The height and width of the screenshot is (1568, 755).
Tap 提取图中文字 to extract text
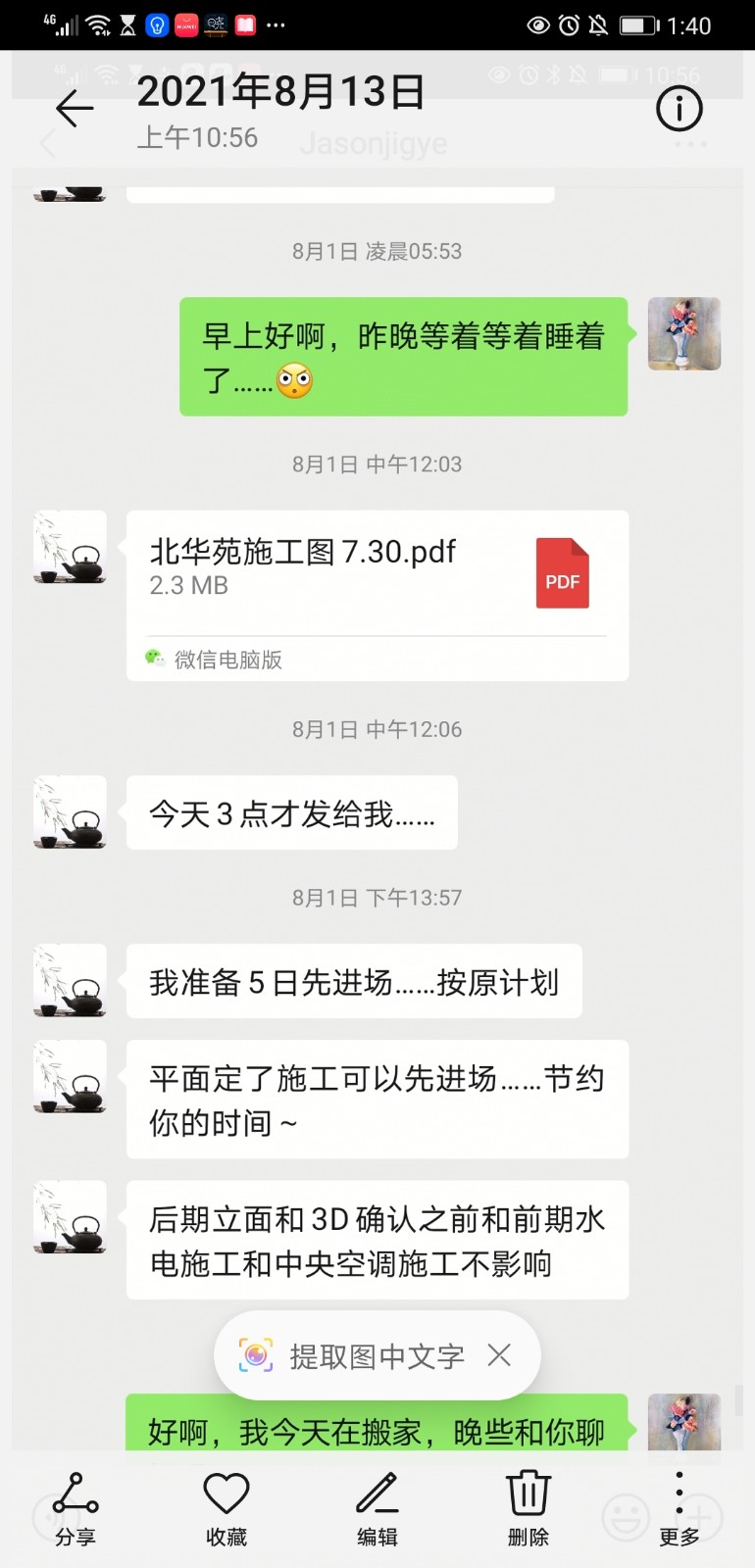[375, 1356]
